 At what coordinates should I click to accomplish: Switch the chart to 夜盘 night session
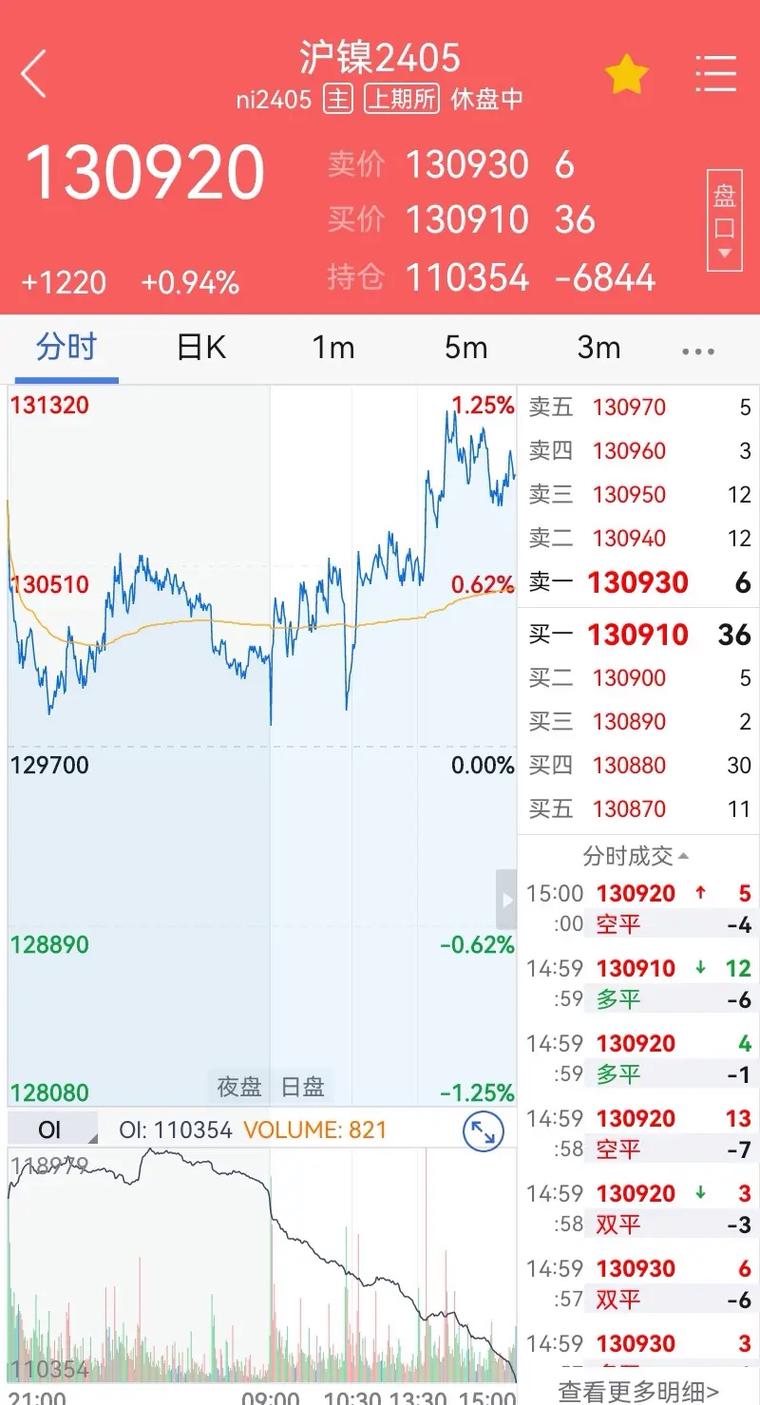pyautogui.click(x=238, y=1086)
